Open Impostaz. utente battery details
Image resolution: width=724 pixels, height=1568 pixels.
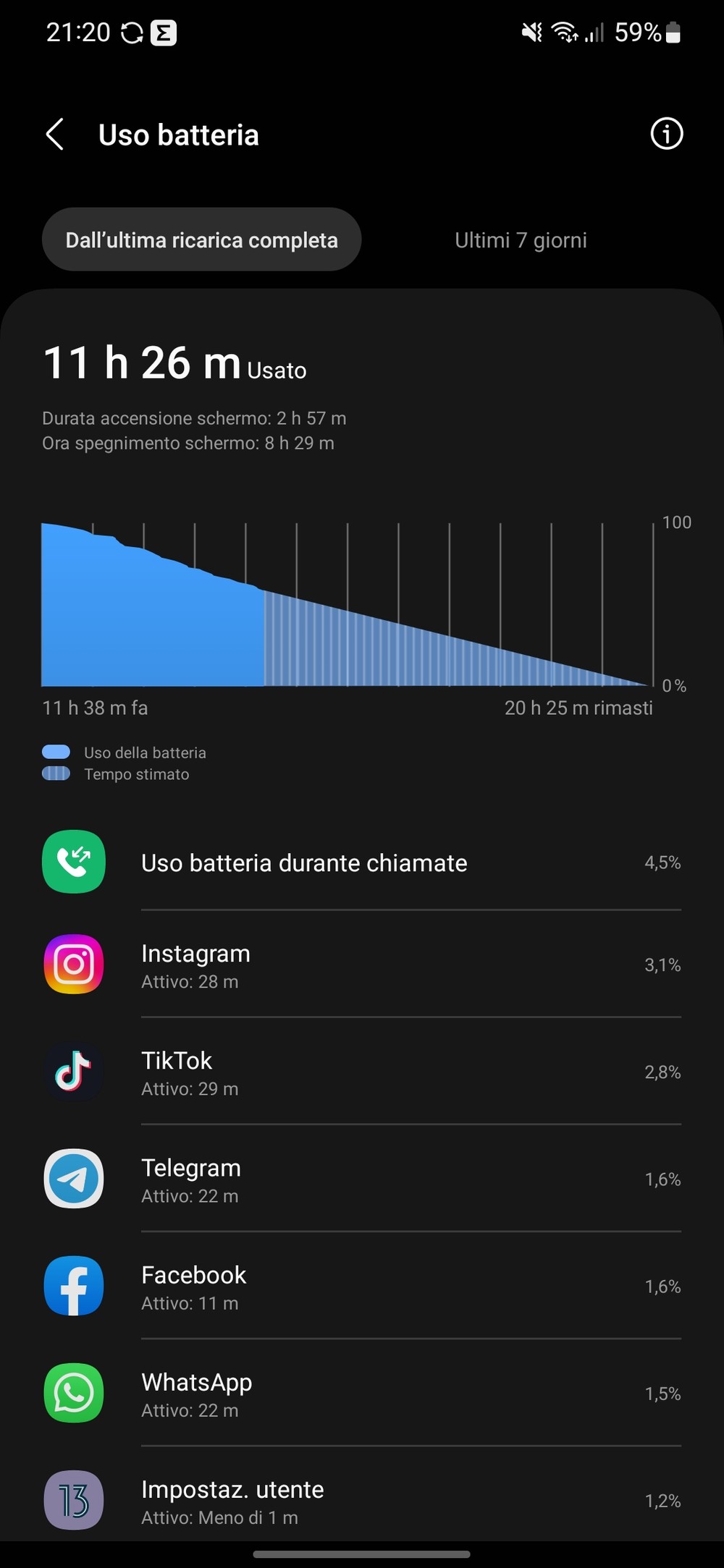362,1498
